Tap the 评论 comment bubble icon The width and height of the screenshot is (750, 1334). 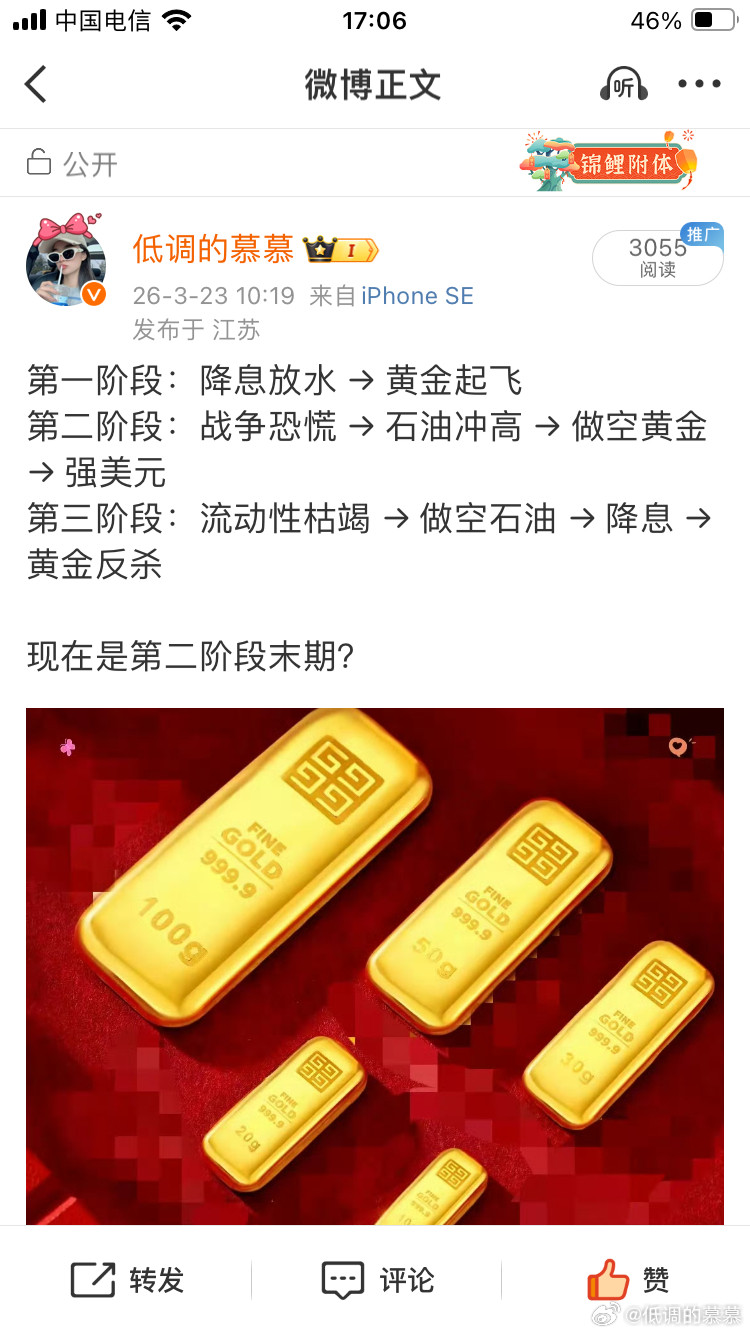point(340,1277)
